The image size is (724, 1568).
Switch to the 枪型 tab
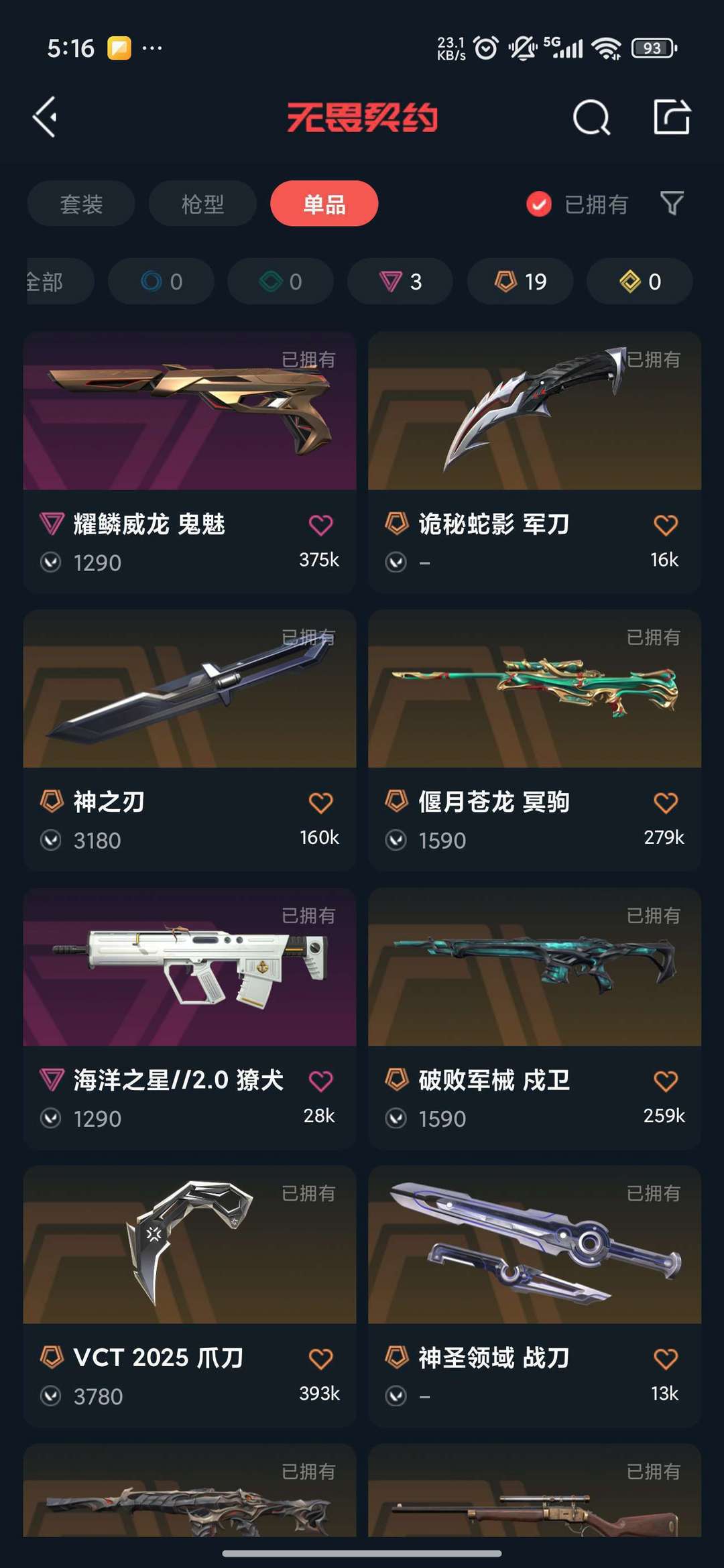pyautogui.click(x=202, y=204)
